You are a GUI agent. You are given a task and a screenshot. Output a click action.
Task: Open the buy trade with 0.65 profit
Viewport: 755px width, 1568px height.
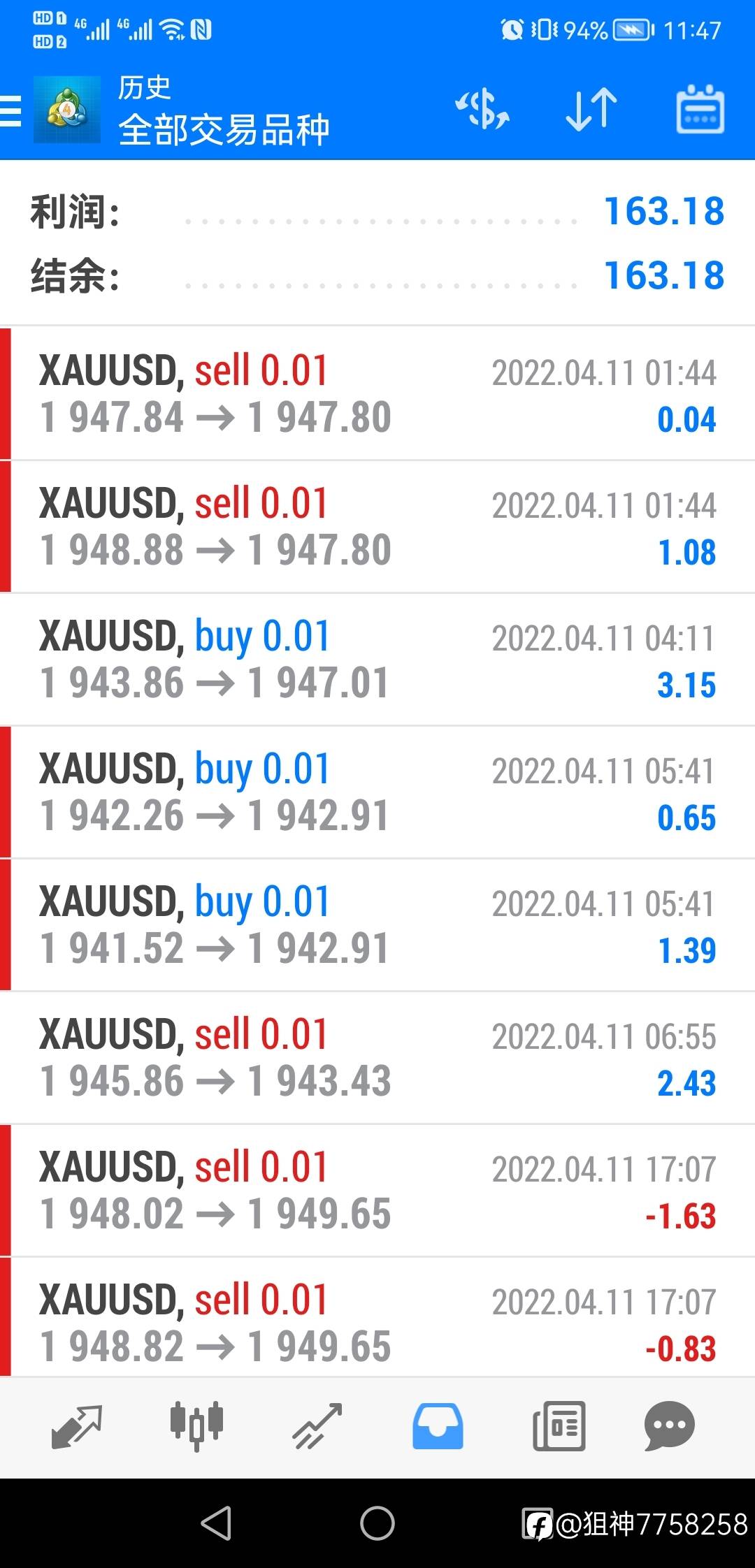point(377,792)
